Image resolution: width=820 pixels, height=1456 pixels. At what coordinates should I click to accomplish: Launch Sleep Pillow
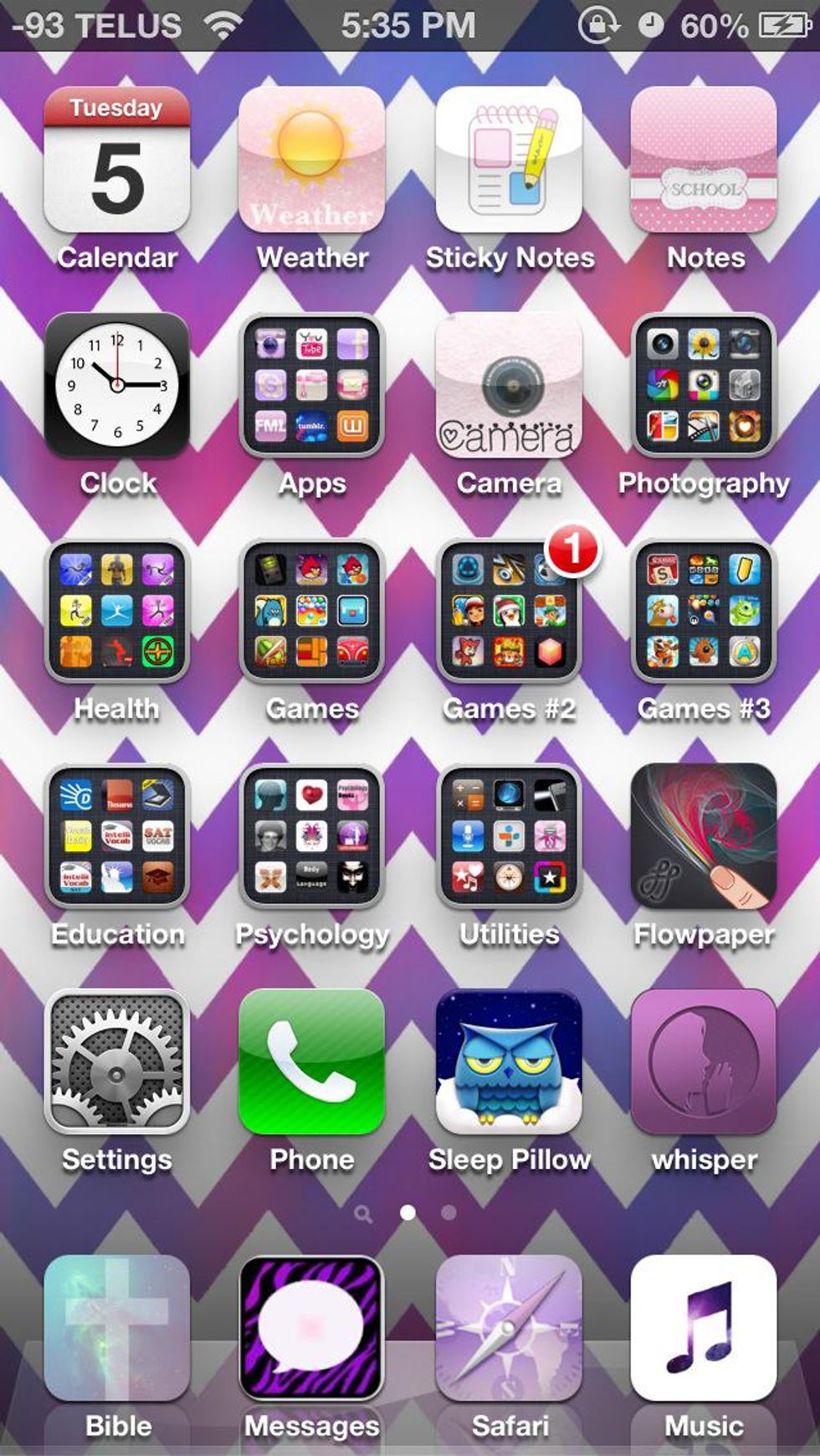(x=509, y=1063)
